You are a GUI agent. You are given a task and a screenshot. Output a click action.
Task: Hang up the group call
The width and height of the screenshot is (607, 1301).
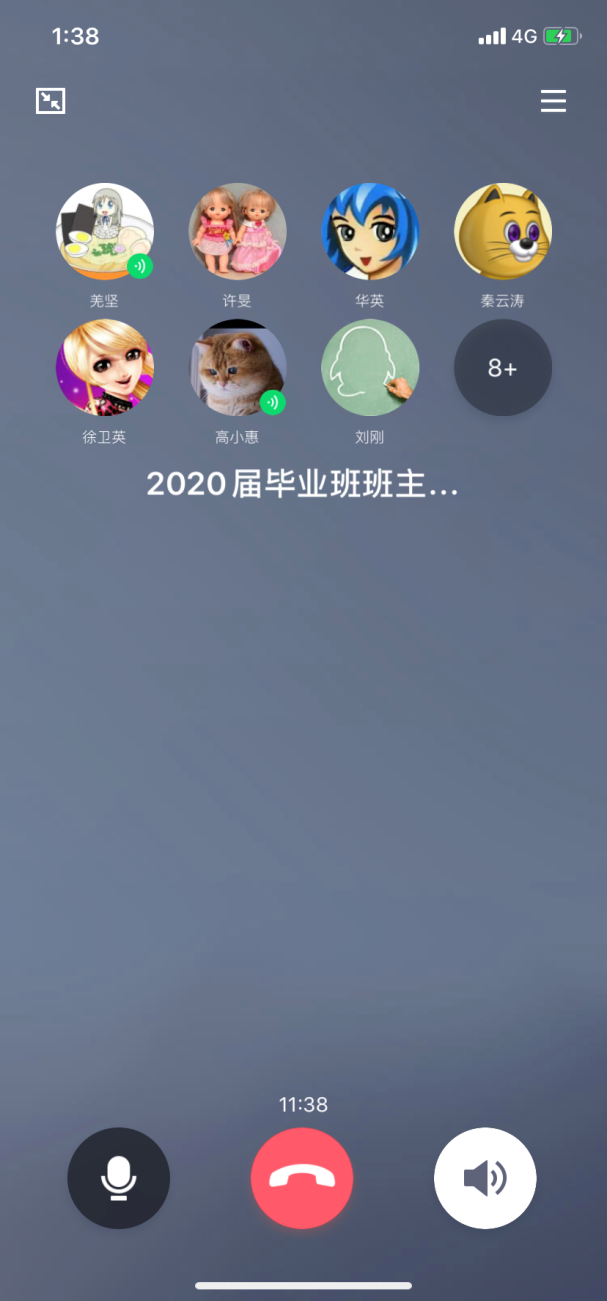point(302,1179)
